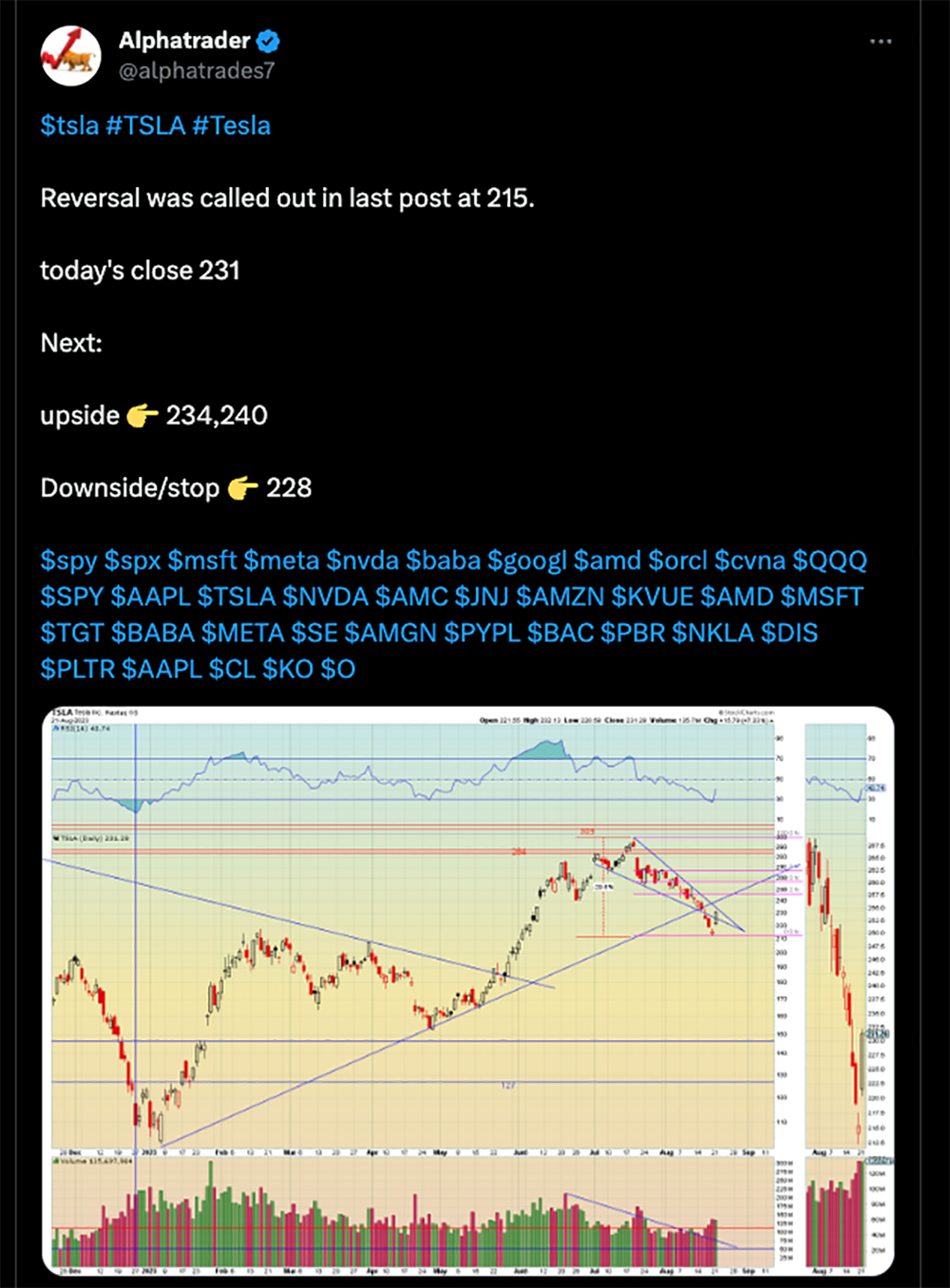Screen dimensions: 950x1288
Task: Open the $AMGN cashtag
Action: (x=390, y=633)
